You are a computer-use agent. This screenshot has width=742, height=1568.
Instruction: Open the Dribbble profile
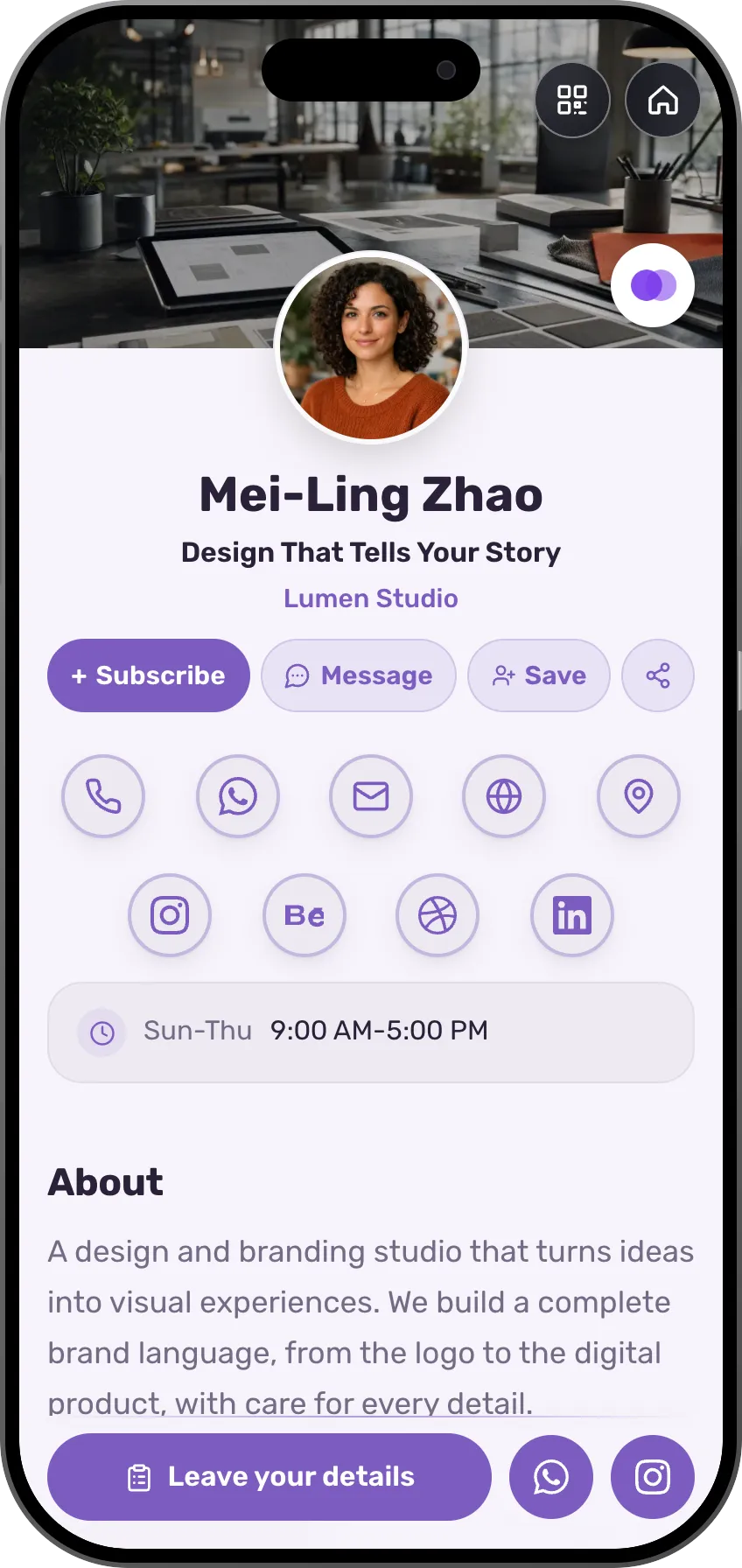(437, 915)
